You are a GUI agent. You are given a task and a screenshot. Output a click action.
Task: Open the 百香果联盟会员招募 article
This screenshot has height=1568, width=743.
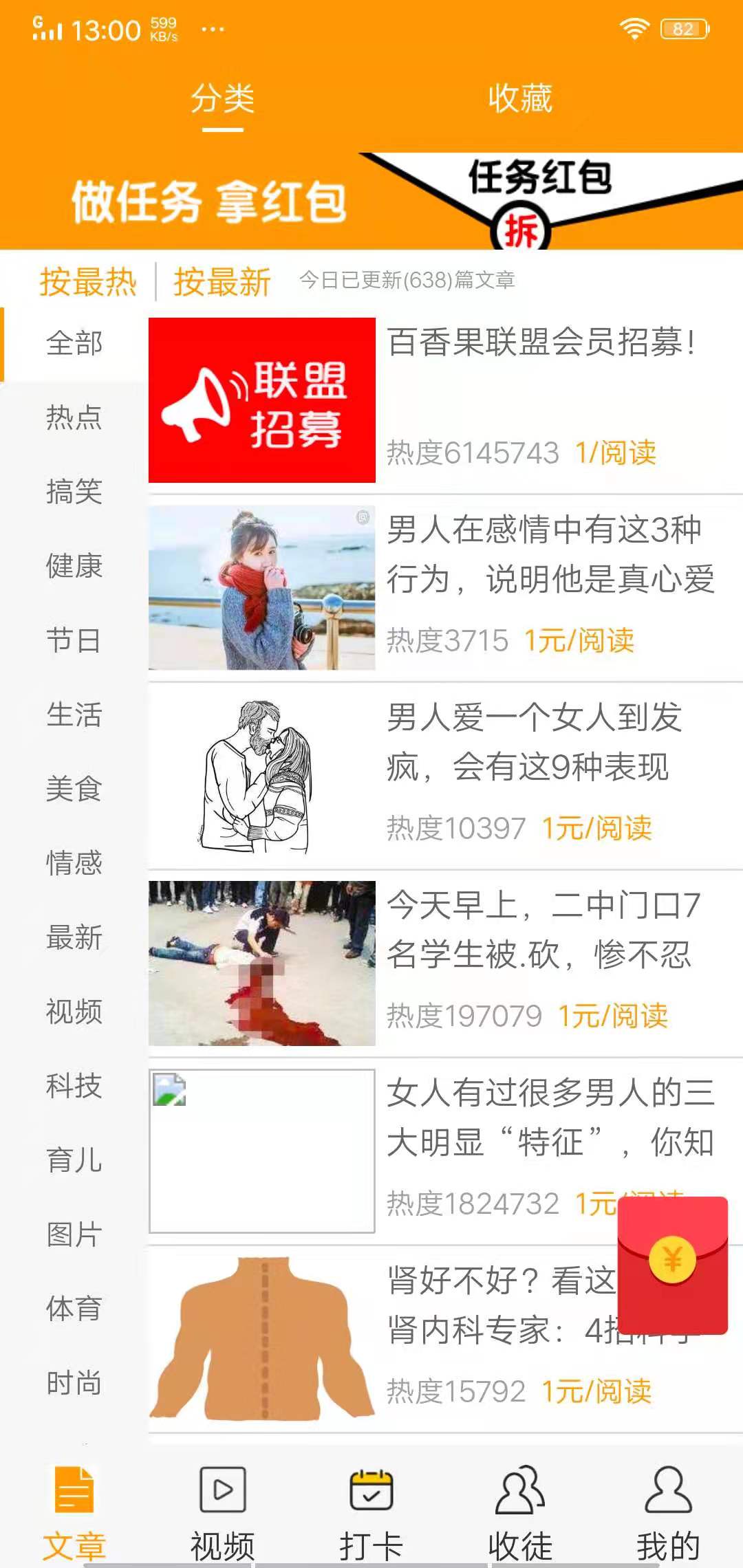coord(543,344)
